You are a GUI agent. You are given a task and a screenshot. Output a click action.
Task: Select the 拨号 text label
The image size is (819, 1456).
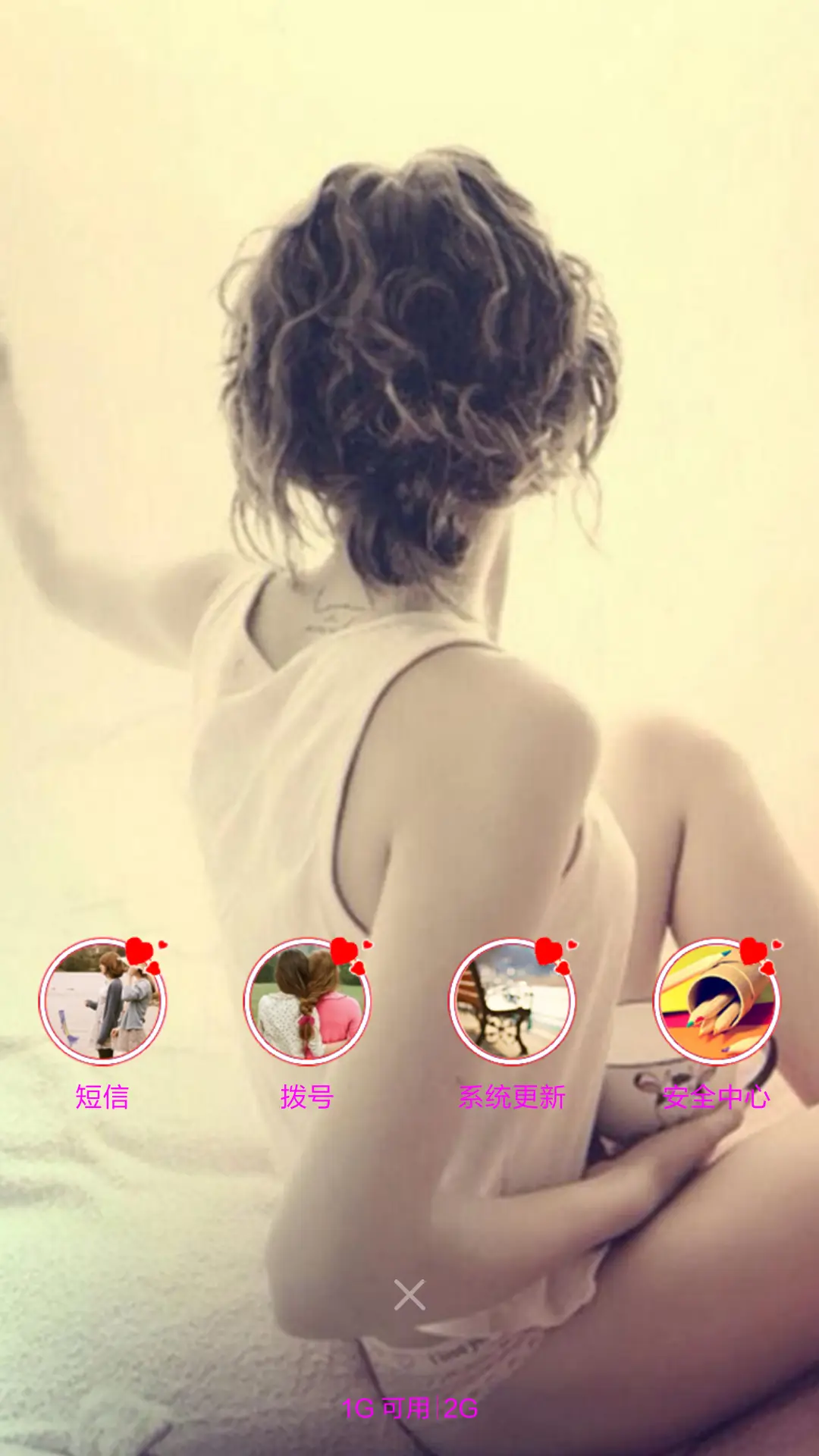tap(308, 1094)
